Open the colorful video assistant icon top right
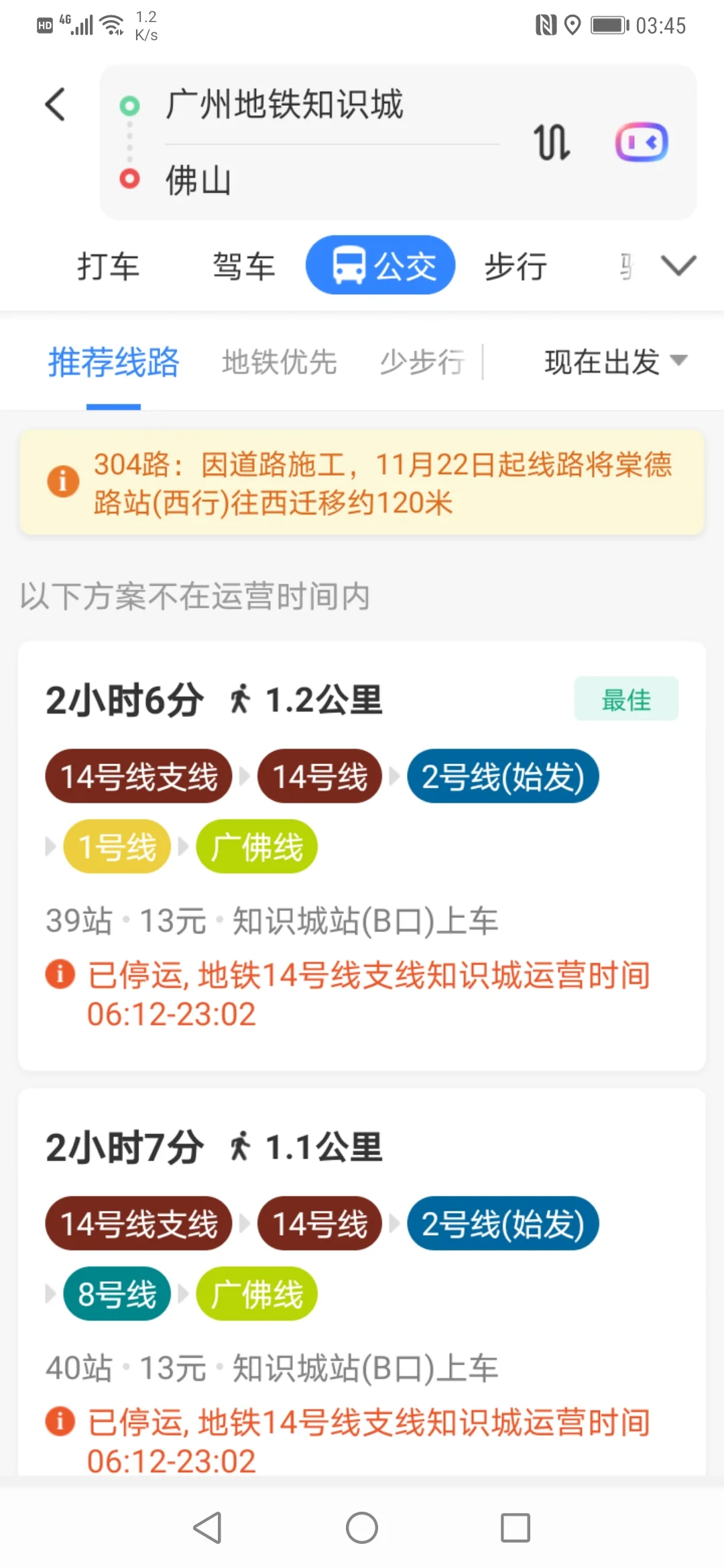724x1568 pixels. click(x=642, y=141)
